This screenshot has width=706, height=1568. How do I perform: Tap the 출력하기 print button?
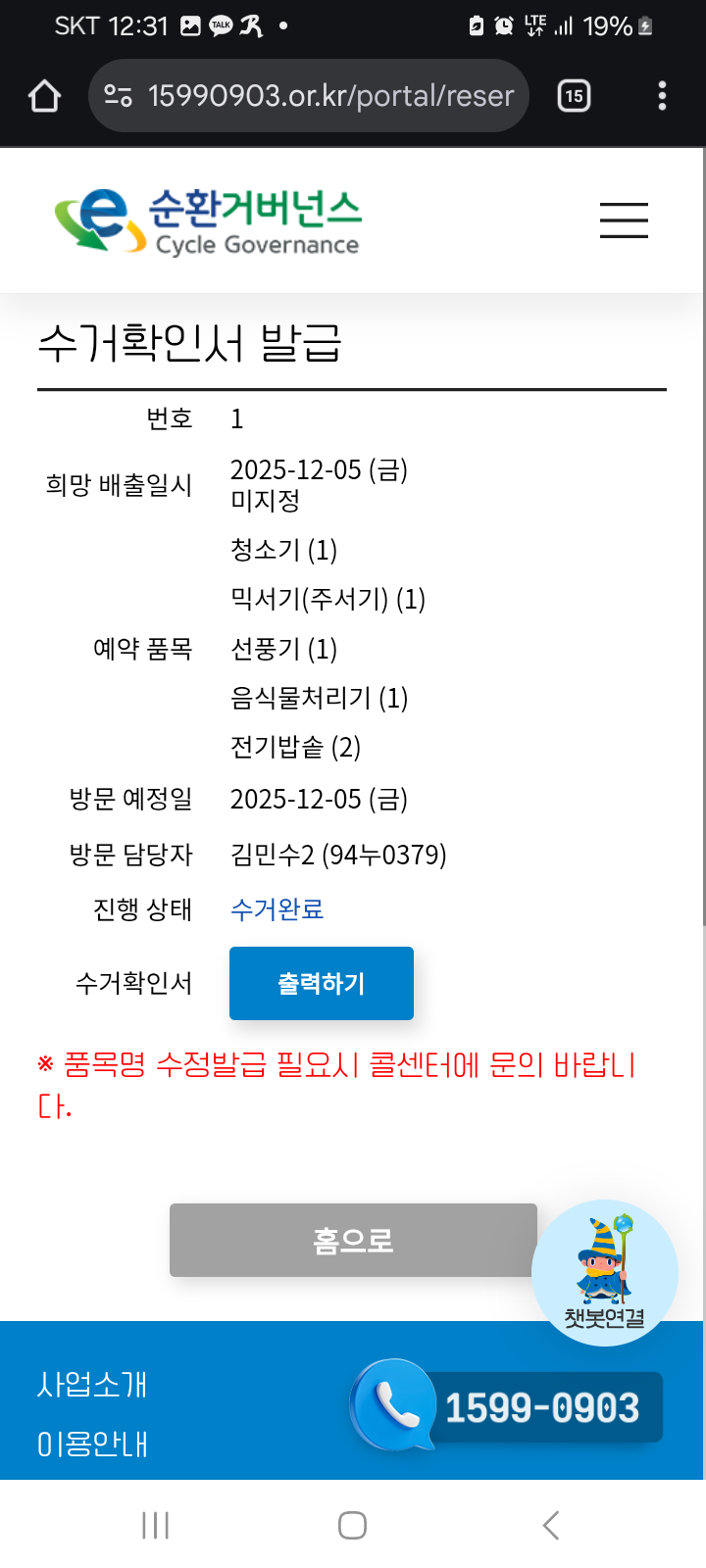(322, 983)
